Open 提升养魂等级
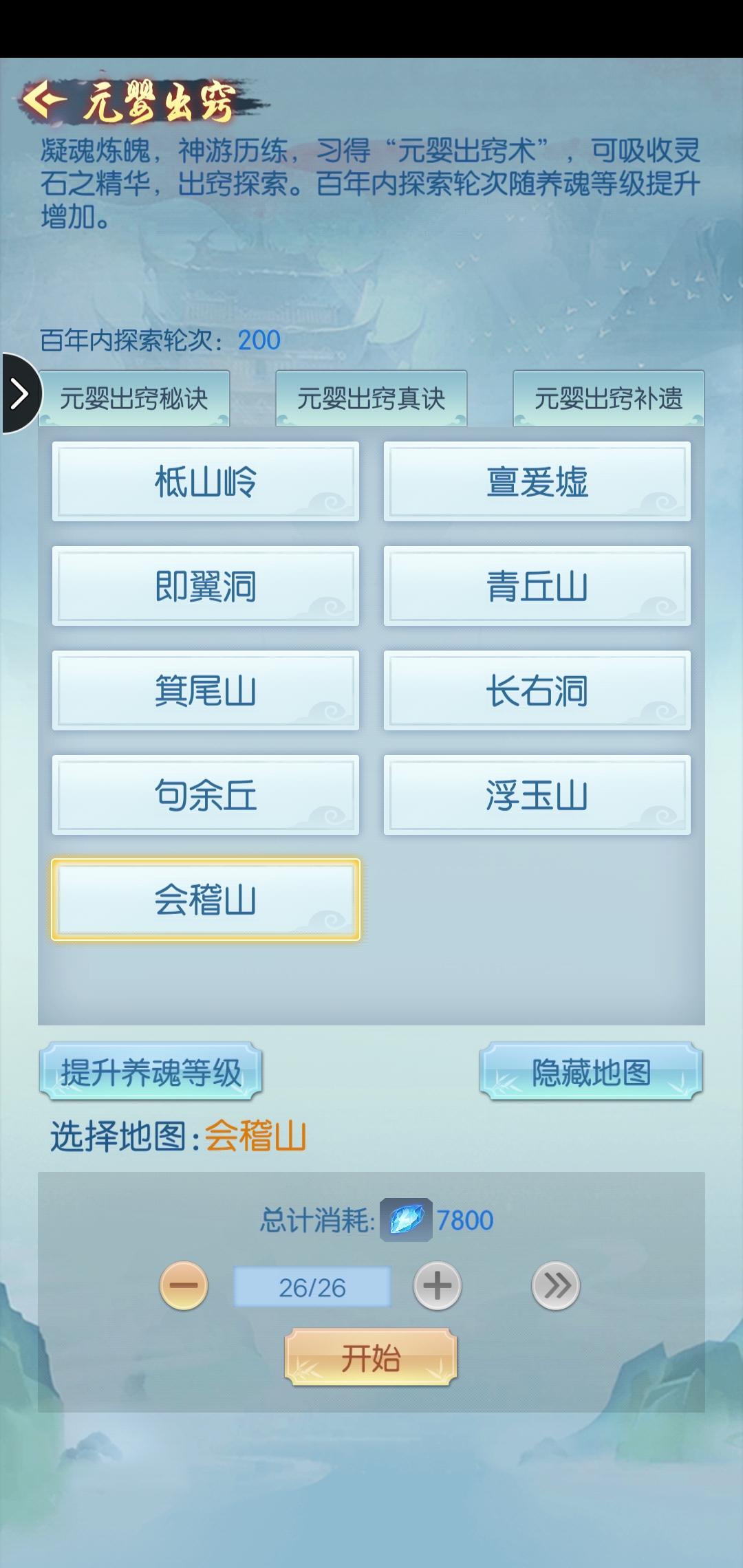The height and width of the screenshot is (1568, 743). point(151,1071)
